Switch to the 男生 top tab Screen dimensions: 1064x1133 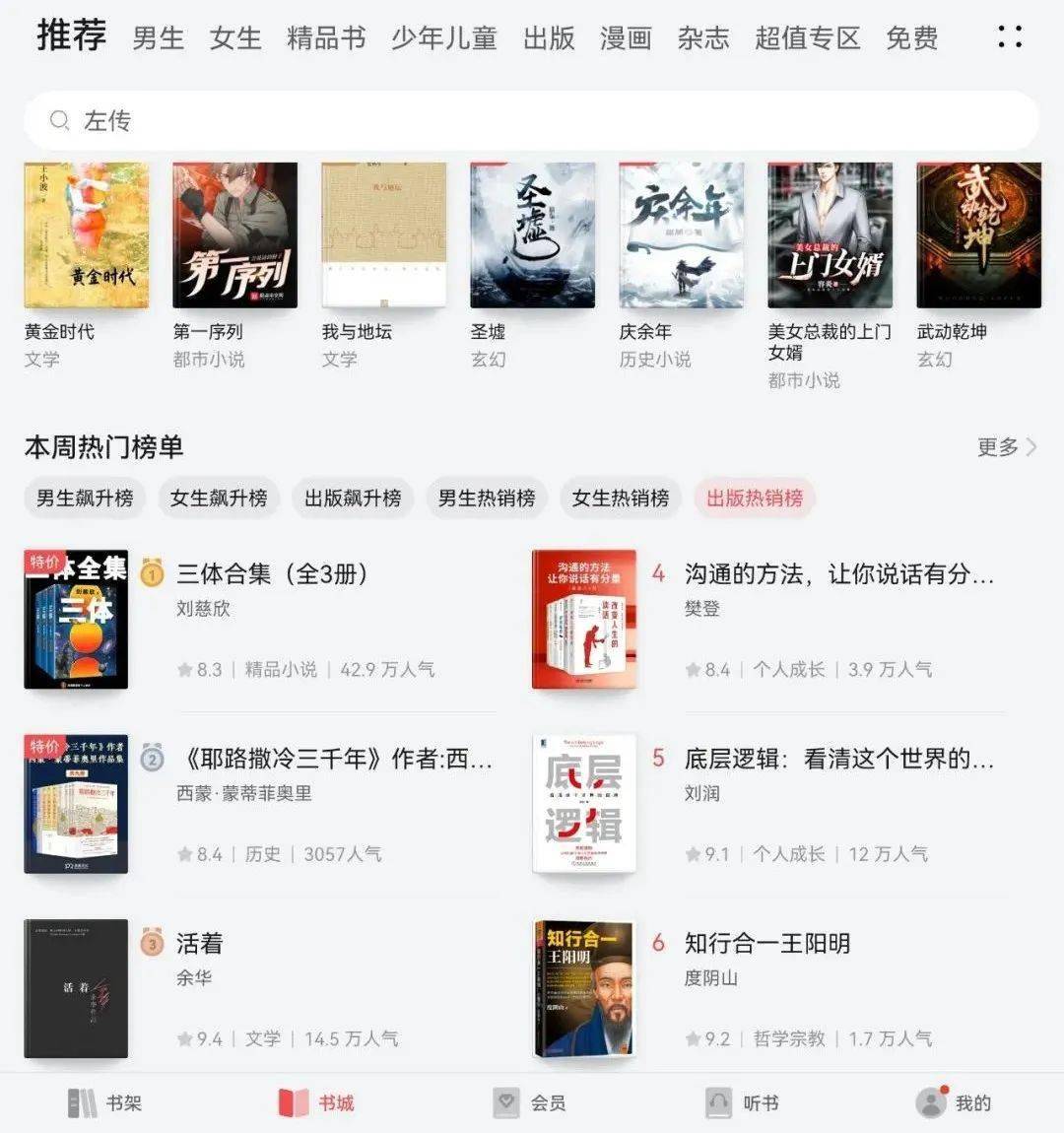click(158, 38)
